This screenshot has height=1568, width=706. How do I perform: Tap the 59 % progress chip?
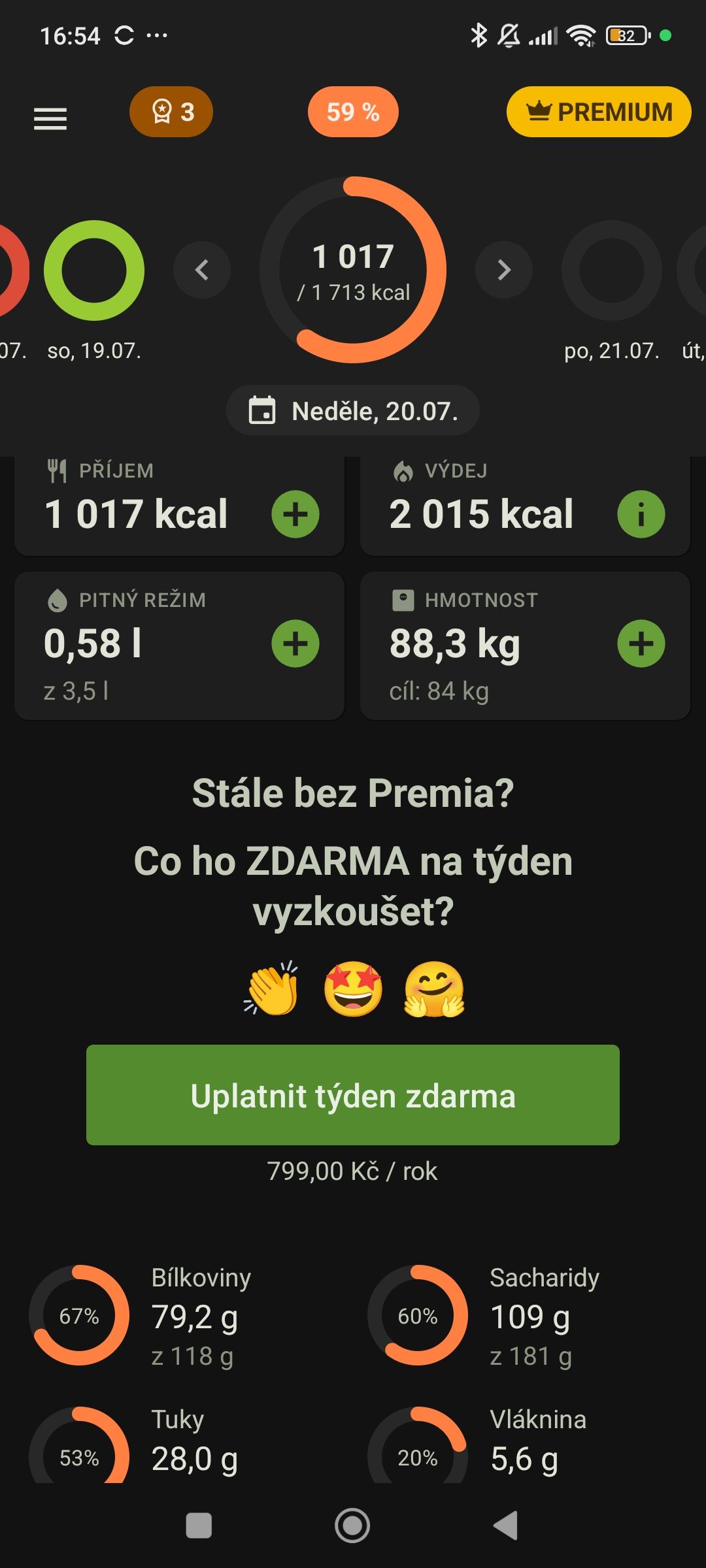point(353,112)
